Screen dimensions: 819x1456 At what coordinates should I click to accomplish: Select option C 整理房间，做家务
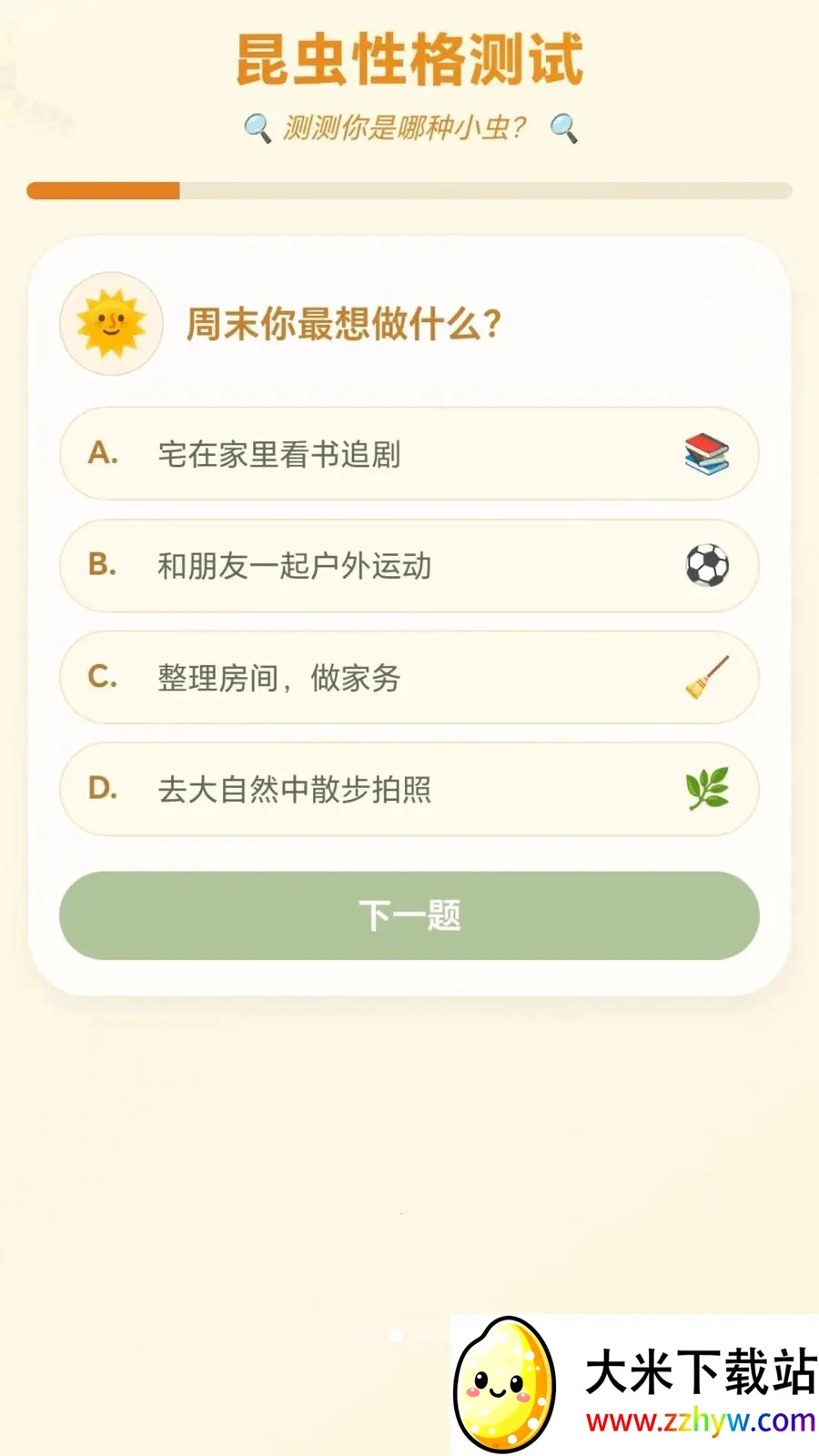pyautogui.click(x=408, y=678)
